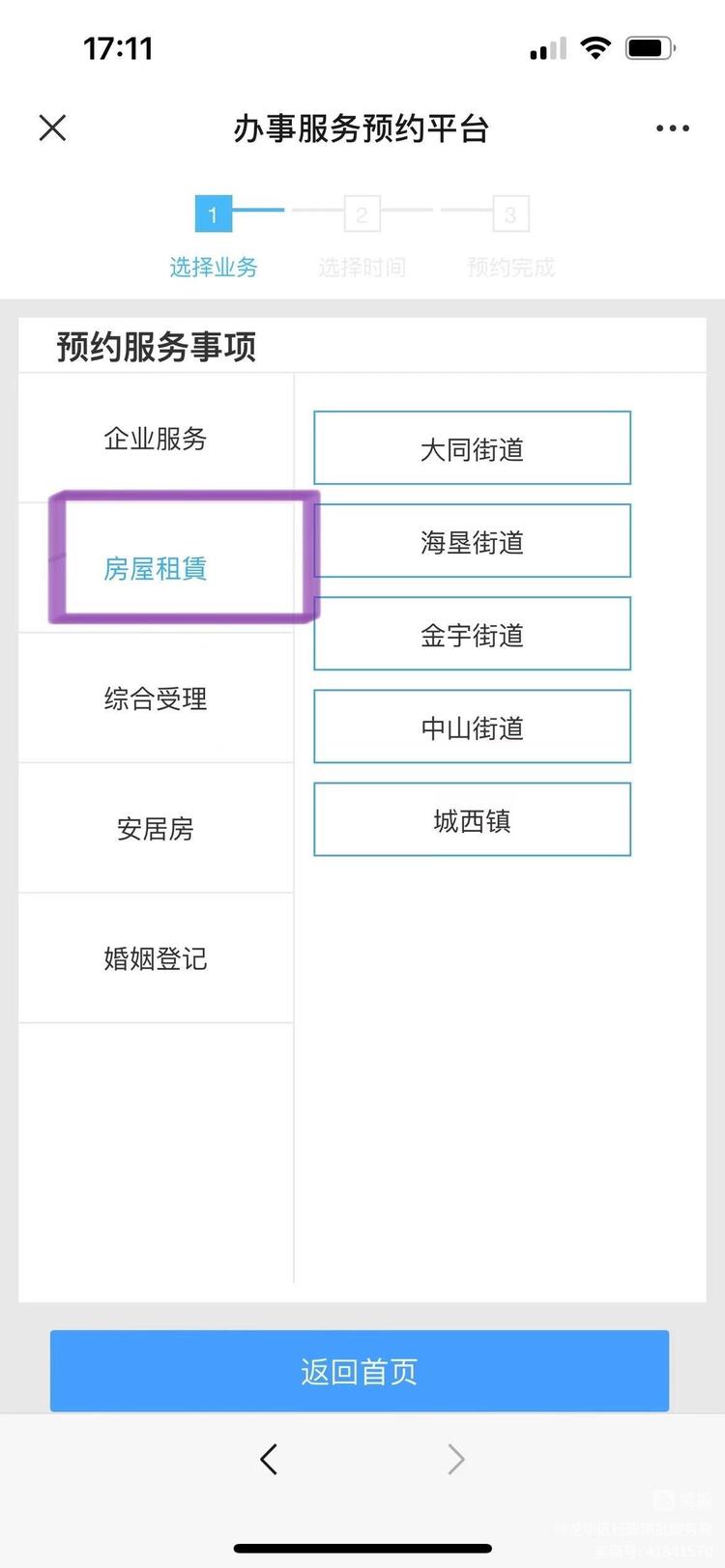Pick 大同街道 from the list
This screenshot has width=725, height=1568.
click(x=472, y=448)
